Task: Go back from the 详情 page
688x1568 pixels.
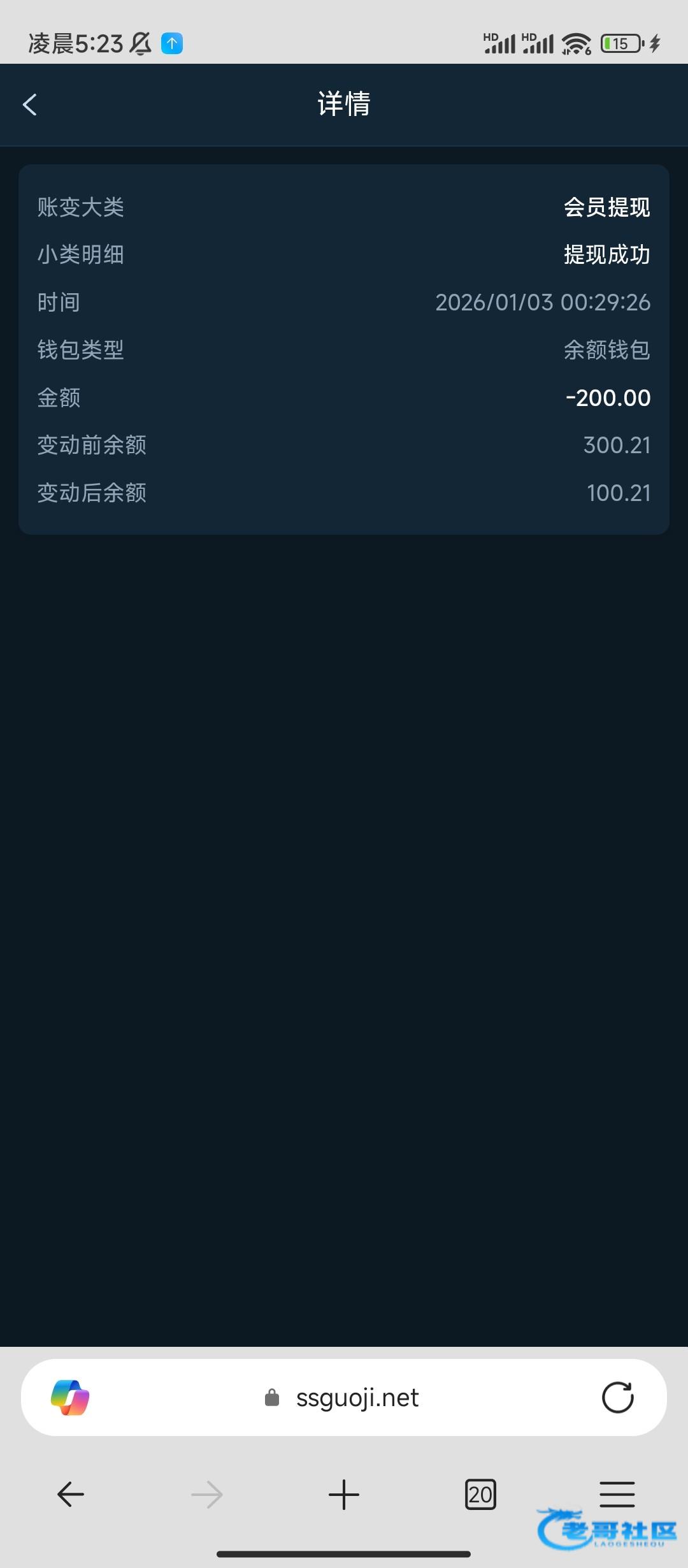Action: point(30,105)
